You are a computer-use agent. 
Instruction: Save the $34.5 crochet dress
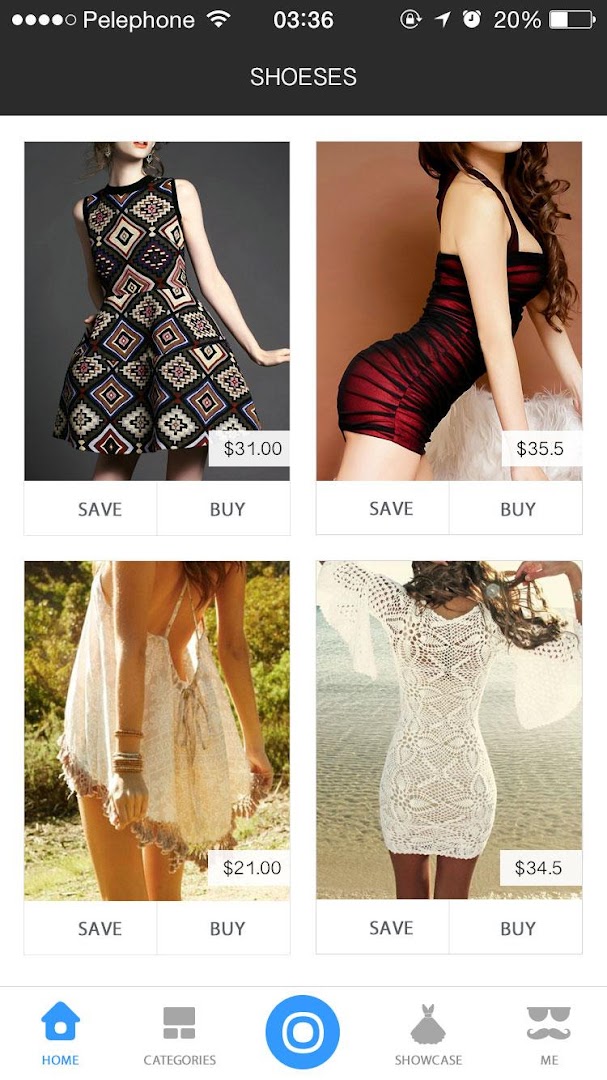(x=391, y=927)
